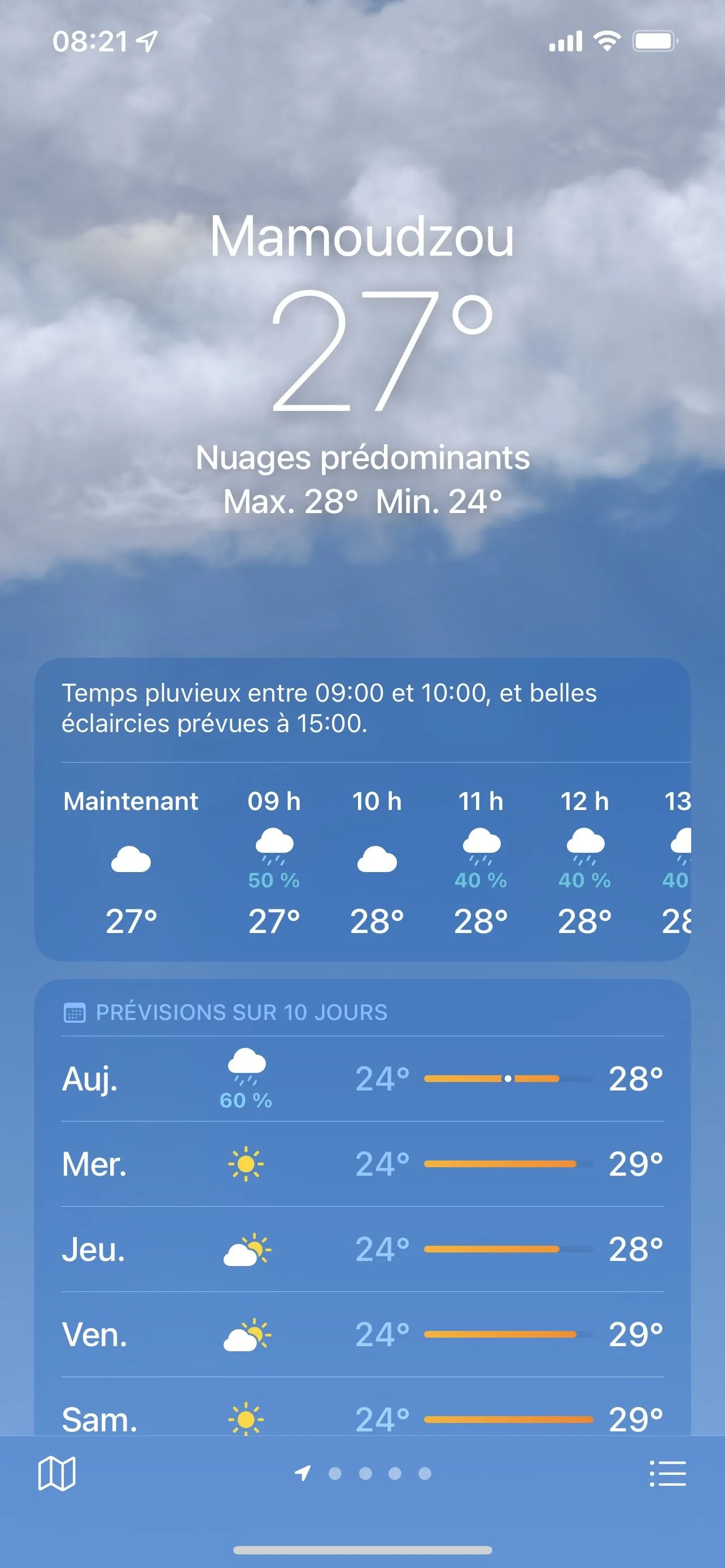Select the Thursday forecast row (Jeu.)
725x1568 pixels.
(x=362, y=1249)
